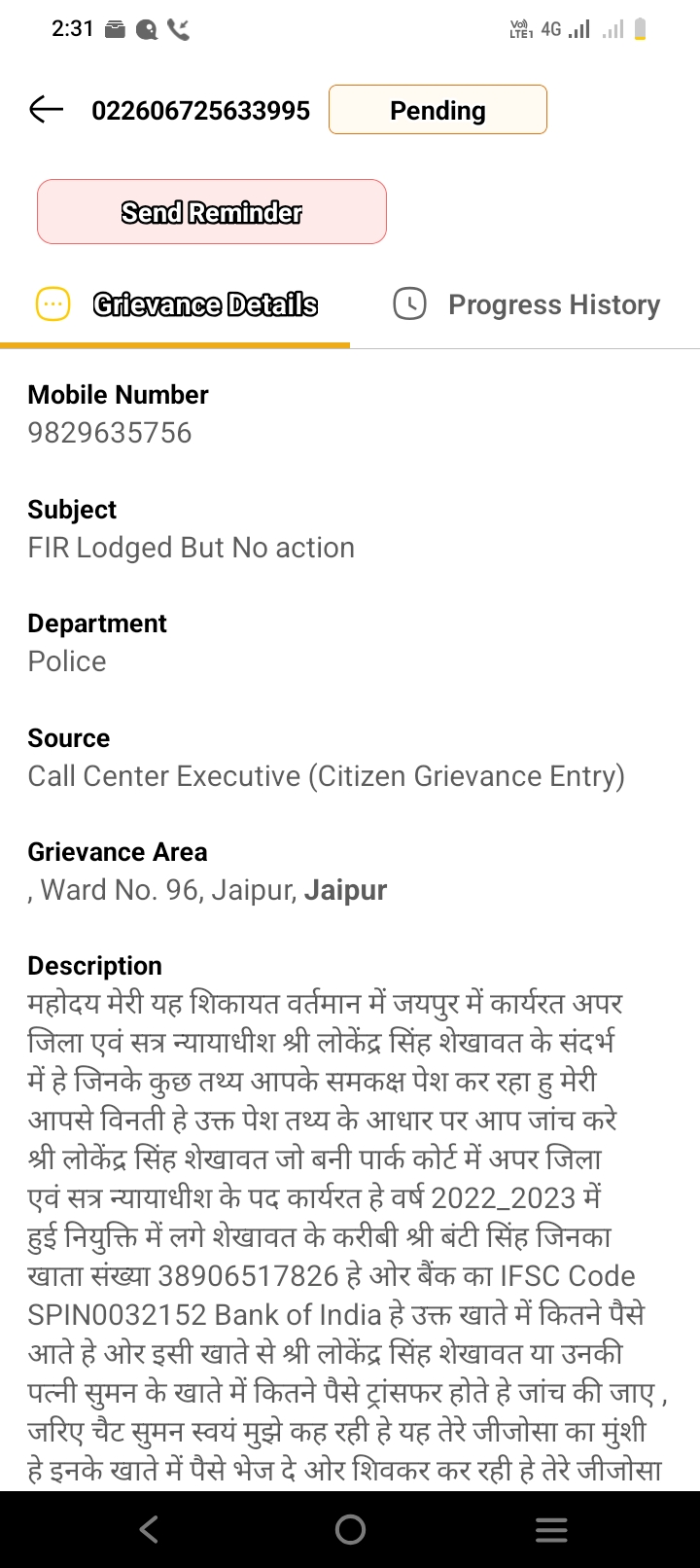Tap the system home button
The height and width of the screenshot is (1568, 700).
pyautogui.click(x=350, y=1530)
